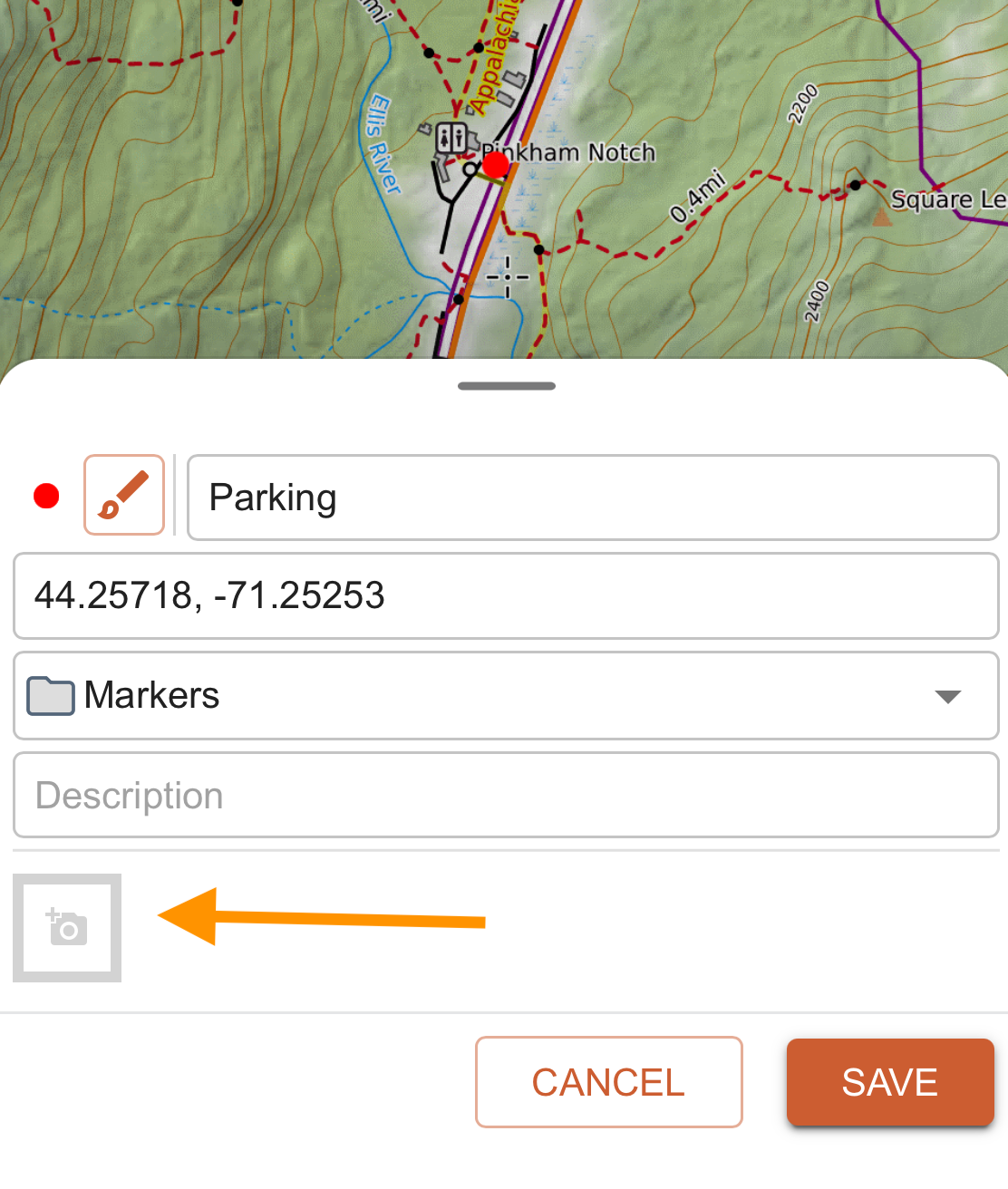Image resolution: width=1008 pixels, height=1189 pixels.
Task: Enter text in the Description field
Action: click(505, 796)
